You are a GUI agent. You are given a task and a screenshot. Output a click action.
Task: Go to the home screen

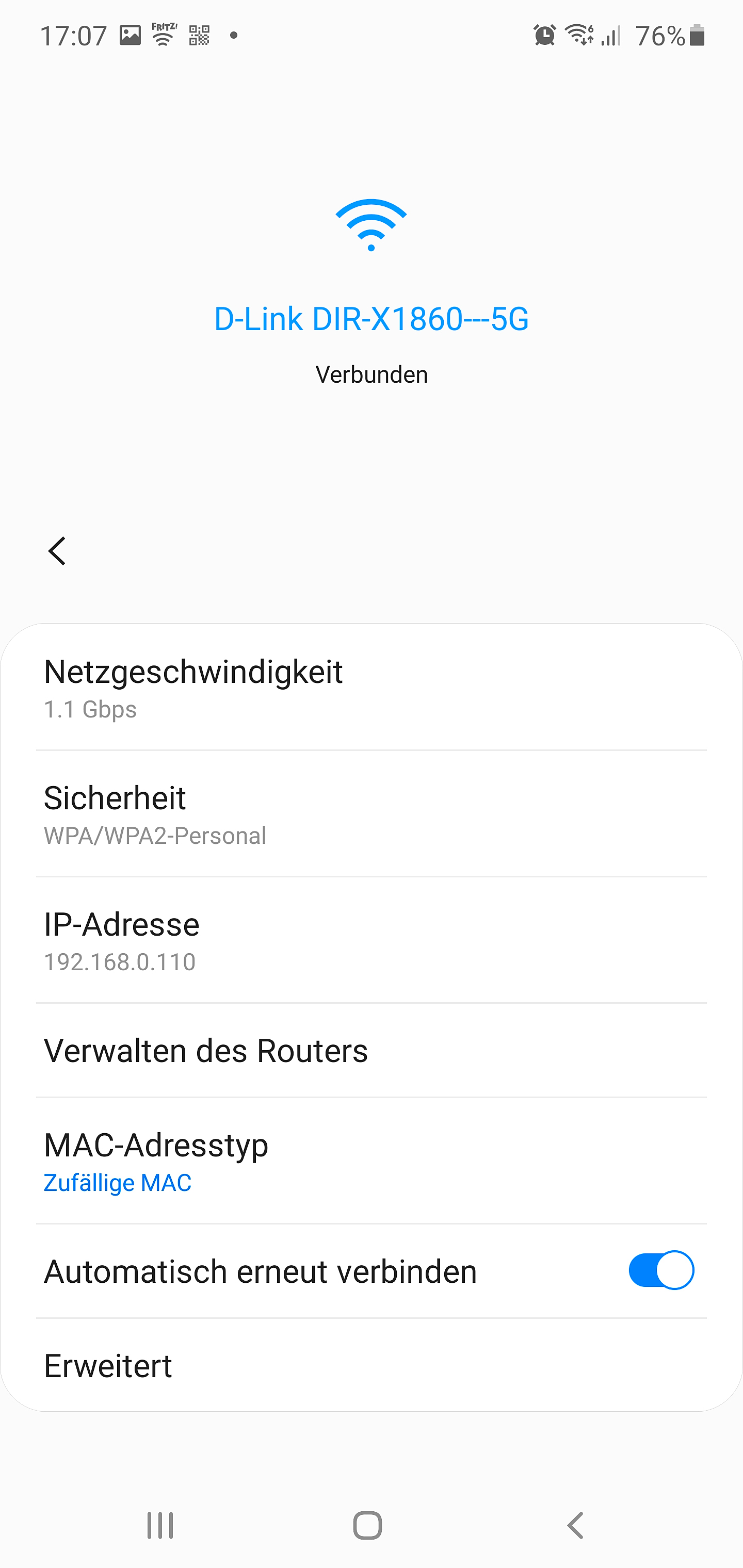point(368,1525)
